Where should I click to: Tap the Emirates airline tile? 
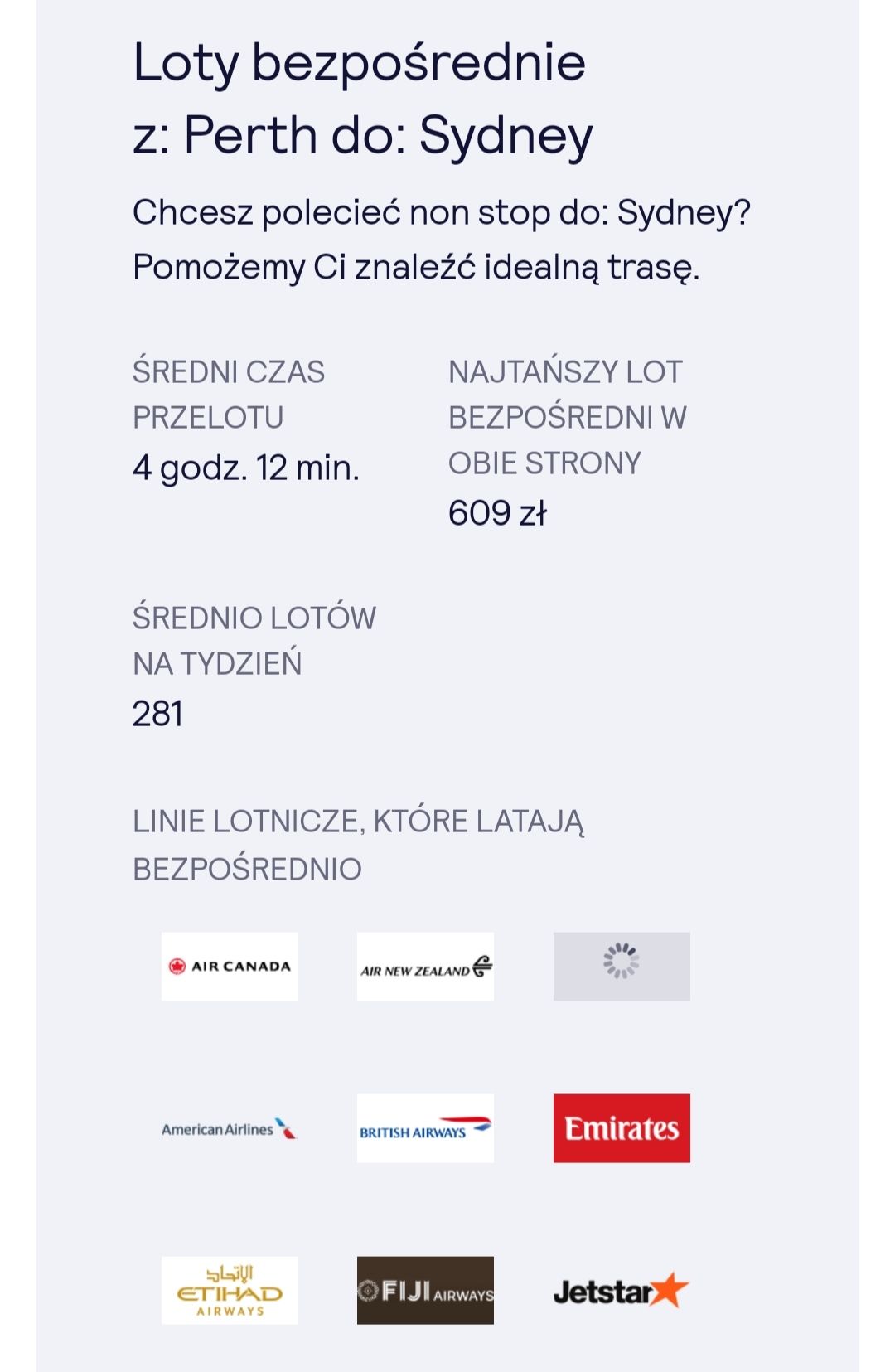622,1128
